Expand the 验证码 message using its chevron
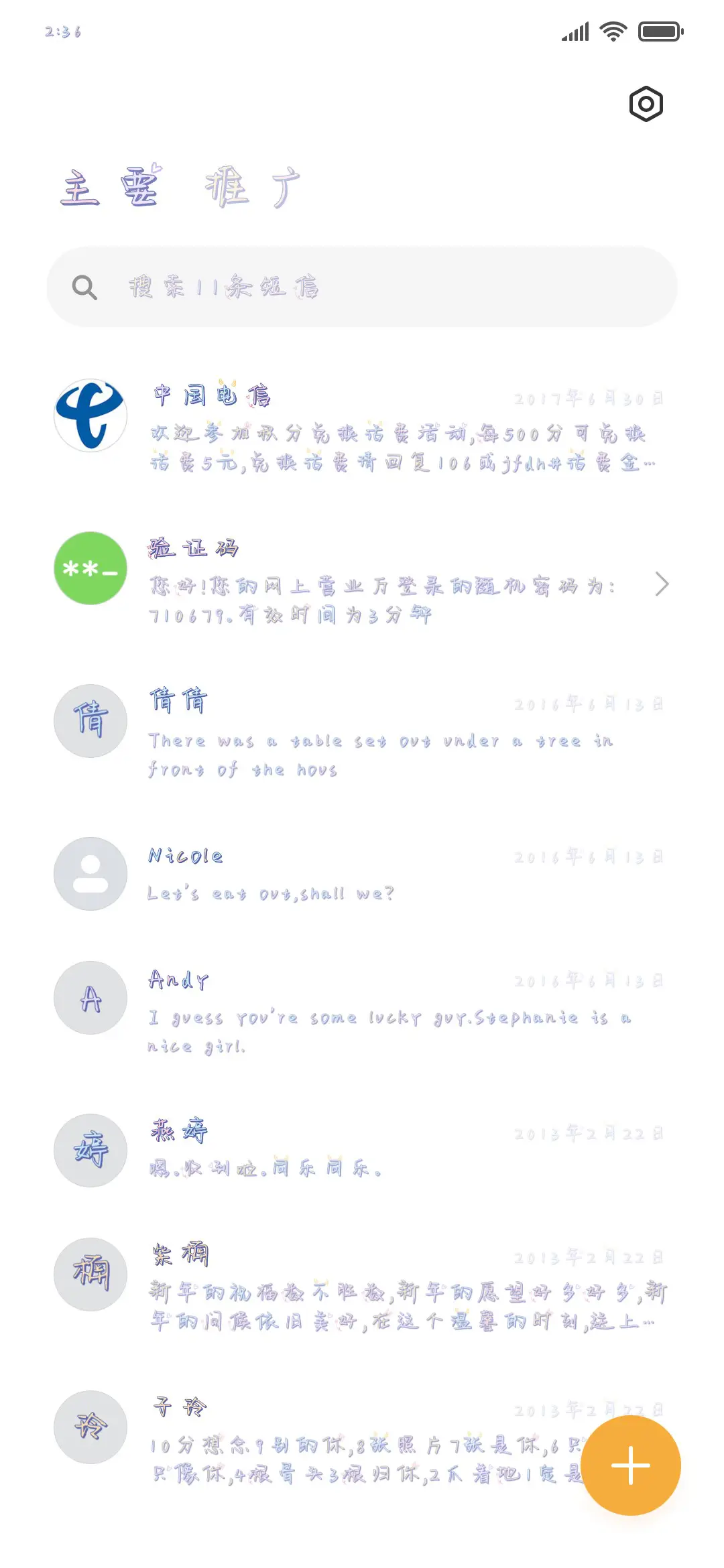Screen dimensions: 724x1568 (661, 584)
